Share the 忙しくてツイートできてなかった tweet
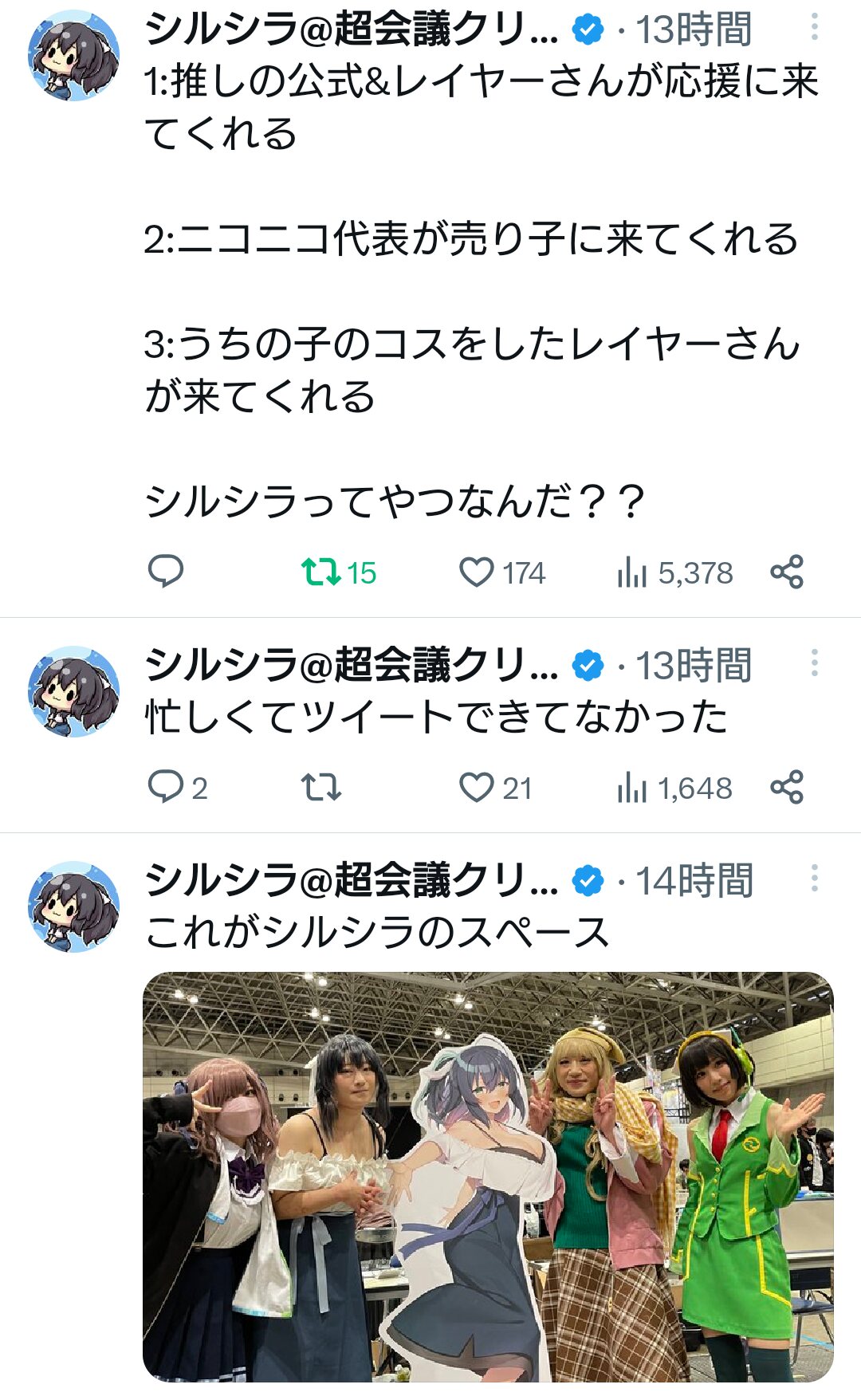861x1400 pixels. click(787, 787)
